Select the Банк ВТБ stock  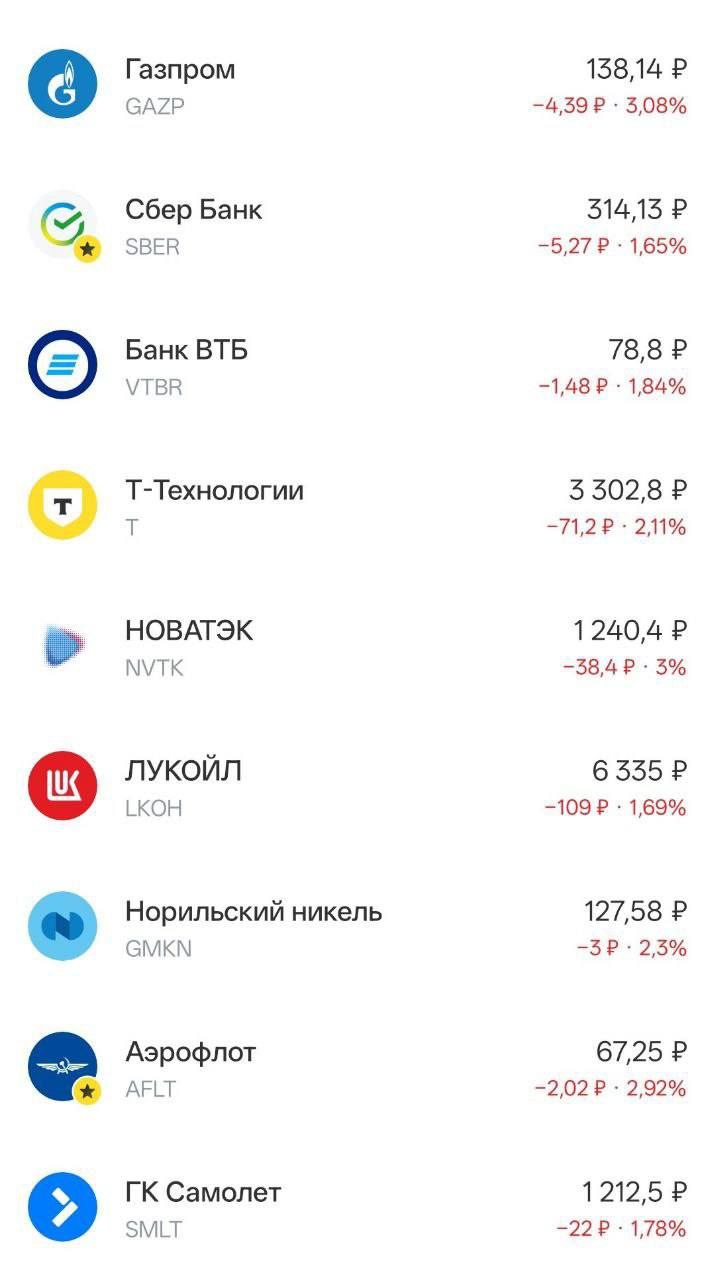point(357,366)
